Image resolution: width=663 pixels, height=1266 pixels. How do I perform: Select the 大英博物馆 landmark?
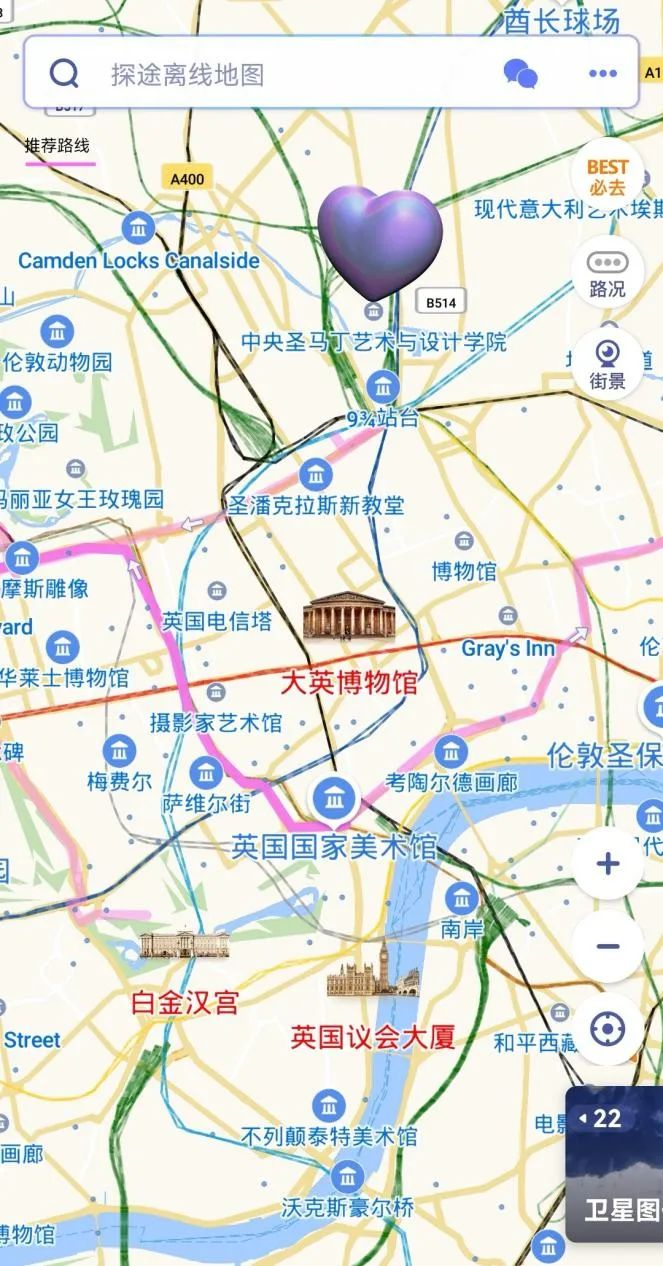coord(348,617)
